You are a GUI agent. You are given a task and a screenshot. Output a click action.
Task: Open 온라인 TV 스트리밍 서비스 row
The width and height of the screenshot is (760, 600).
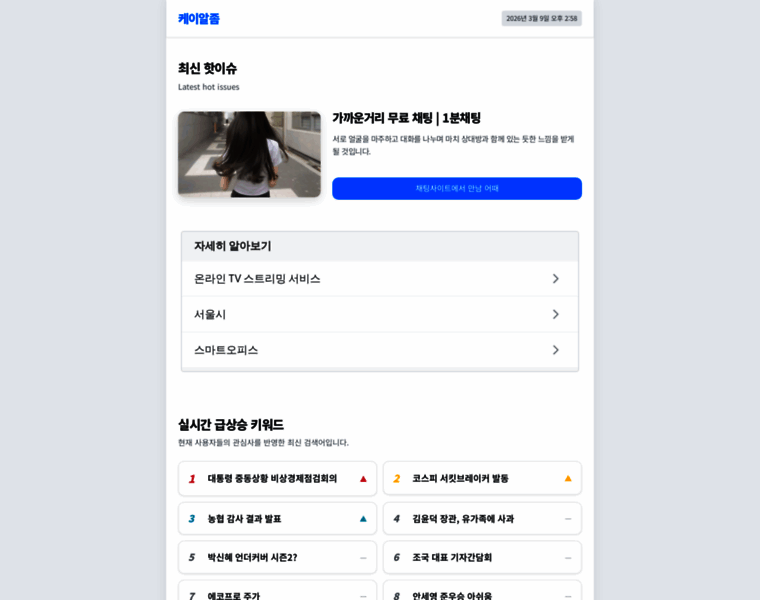379,279
